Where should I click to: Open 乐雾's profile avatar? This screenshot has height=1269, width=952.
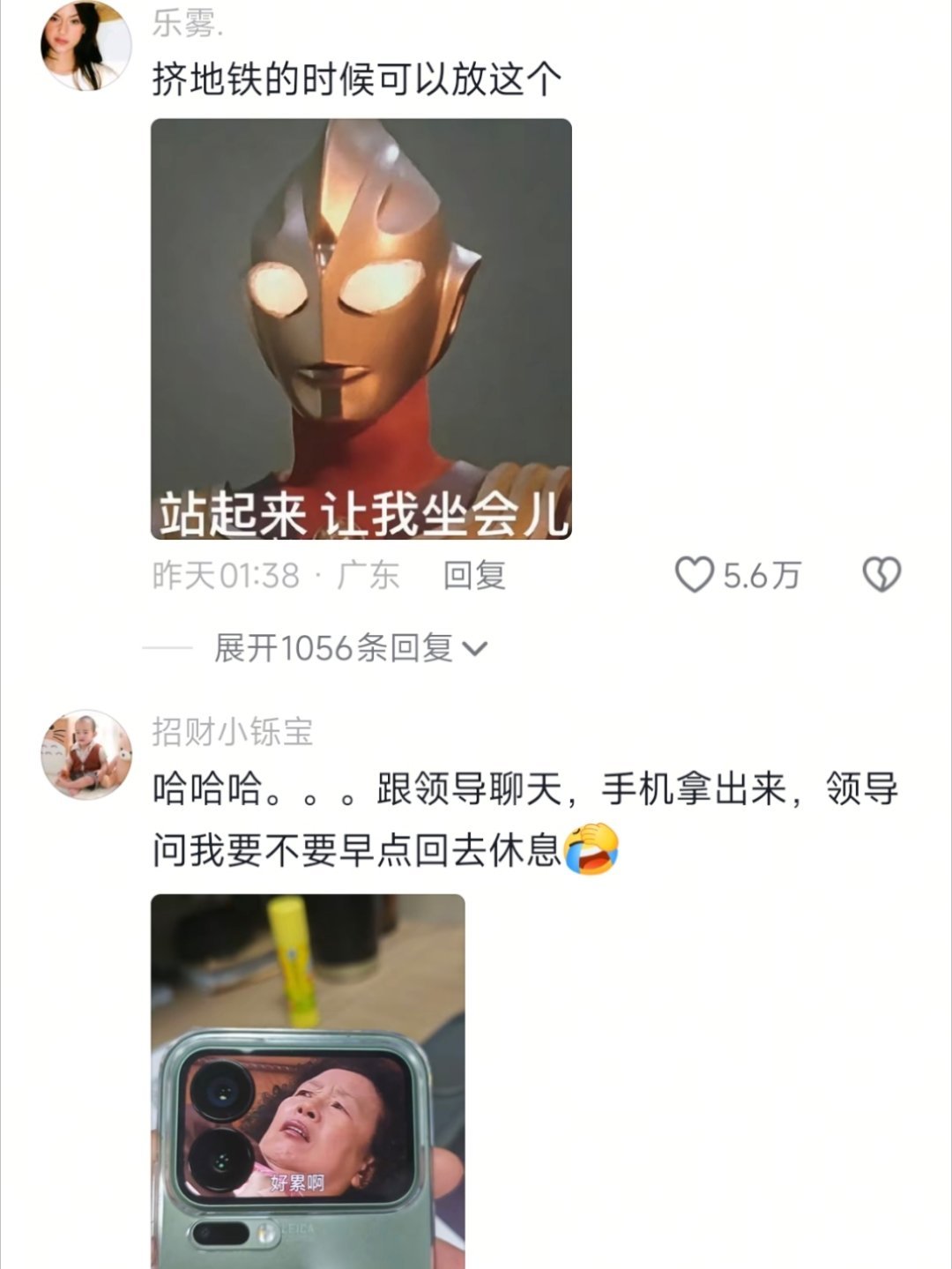85,45
